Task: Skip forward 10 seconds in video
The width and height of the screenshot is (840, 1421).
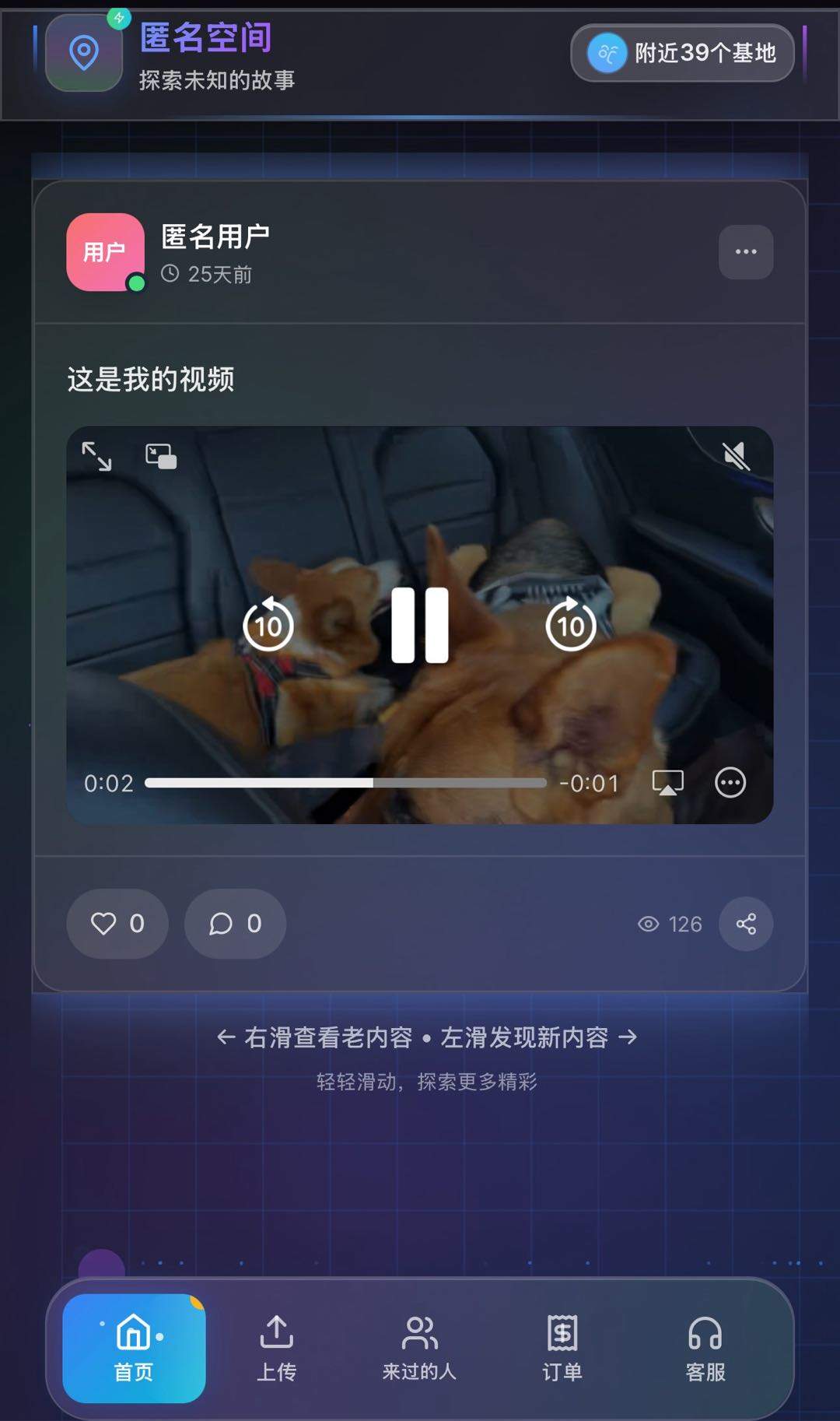Action: (571, 625)
